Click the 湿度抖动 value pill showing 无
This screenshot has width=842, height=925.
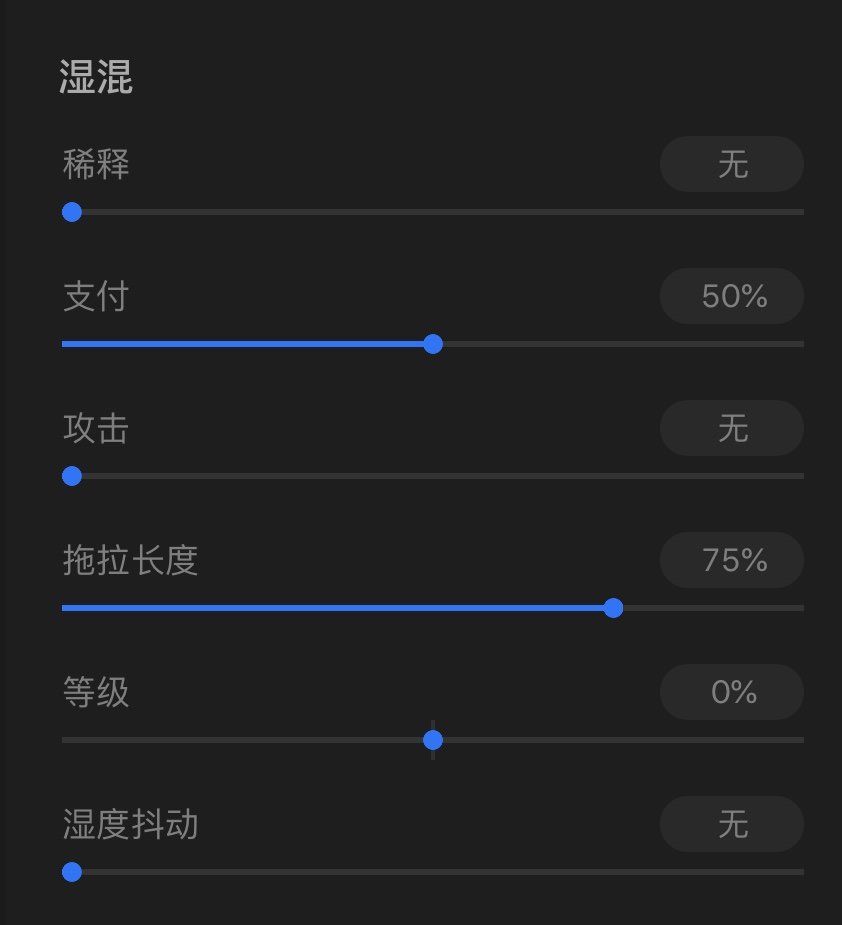[731, 824]
